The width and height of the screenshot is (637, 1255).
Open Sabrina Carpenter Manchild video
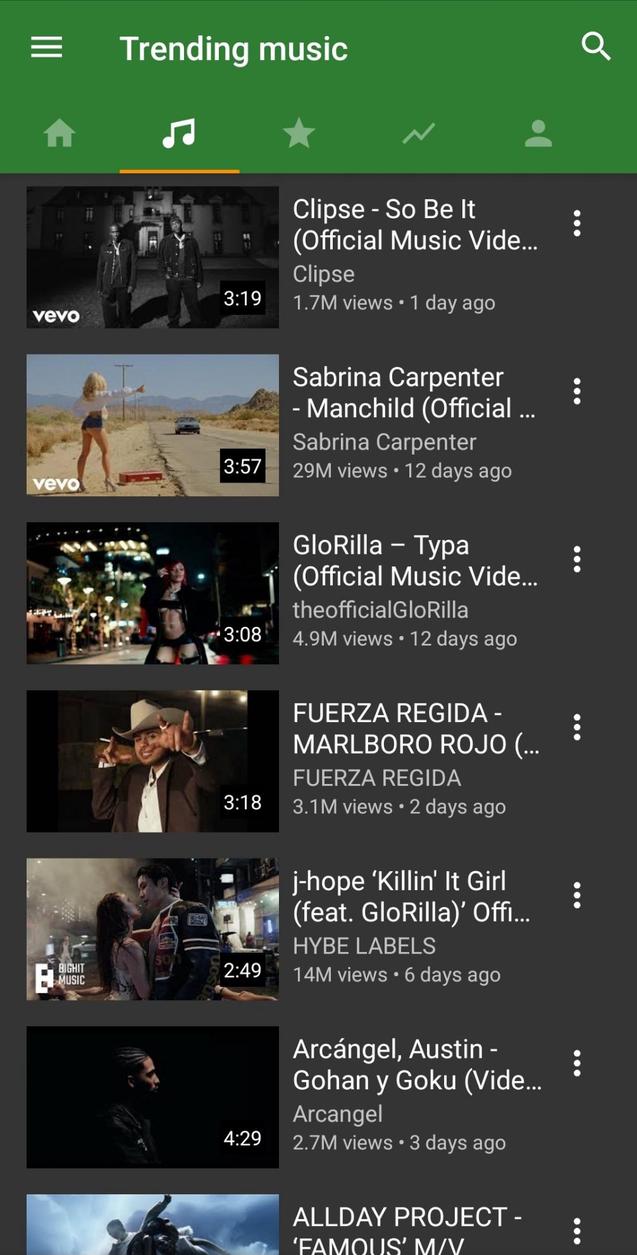coord(152,425)
